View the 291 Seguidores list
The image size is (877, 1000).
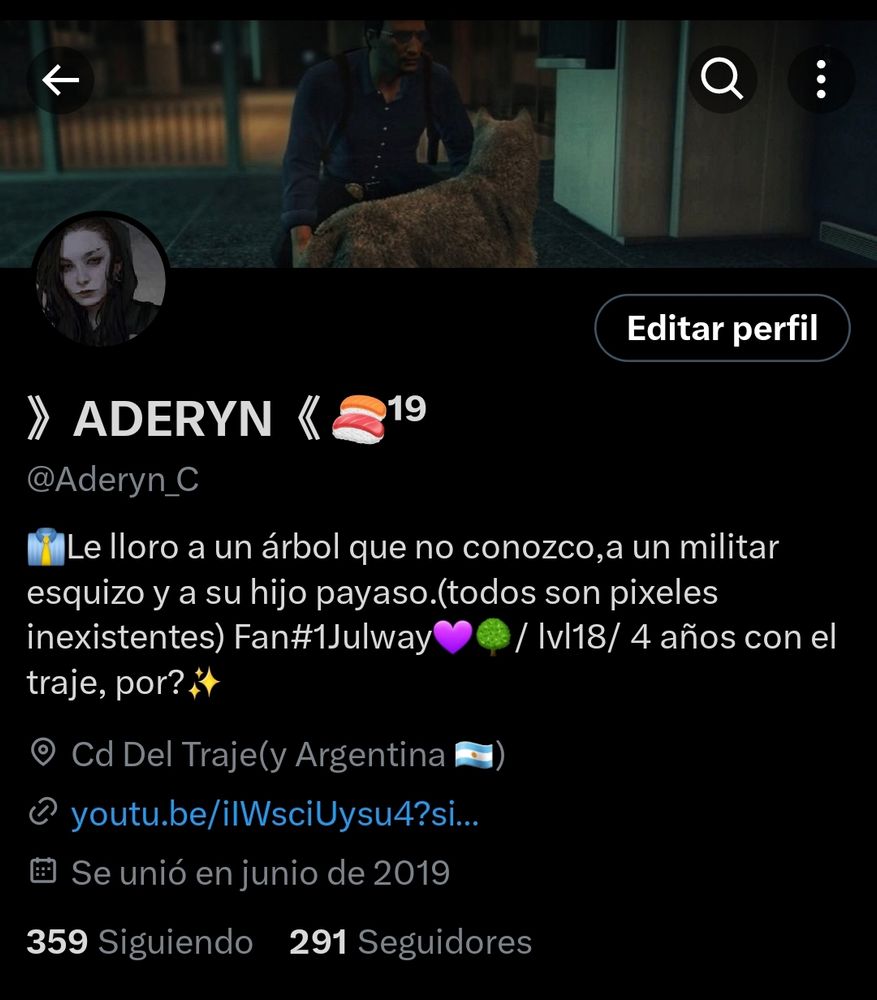(410, 942)
